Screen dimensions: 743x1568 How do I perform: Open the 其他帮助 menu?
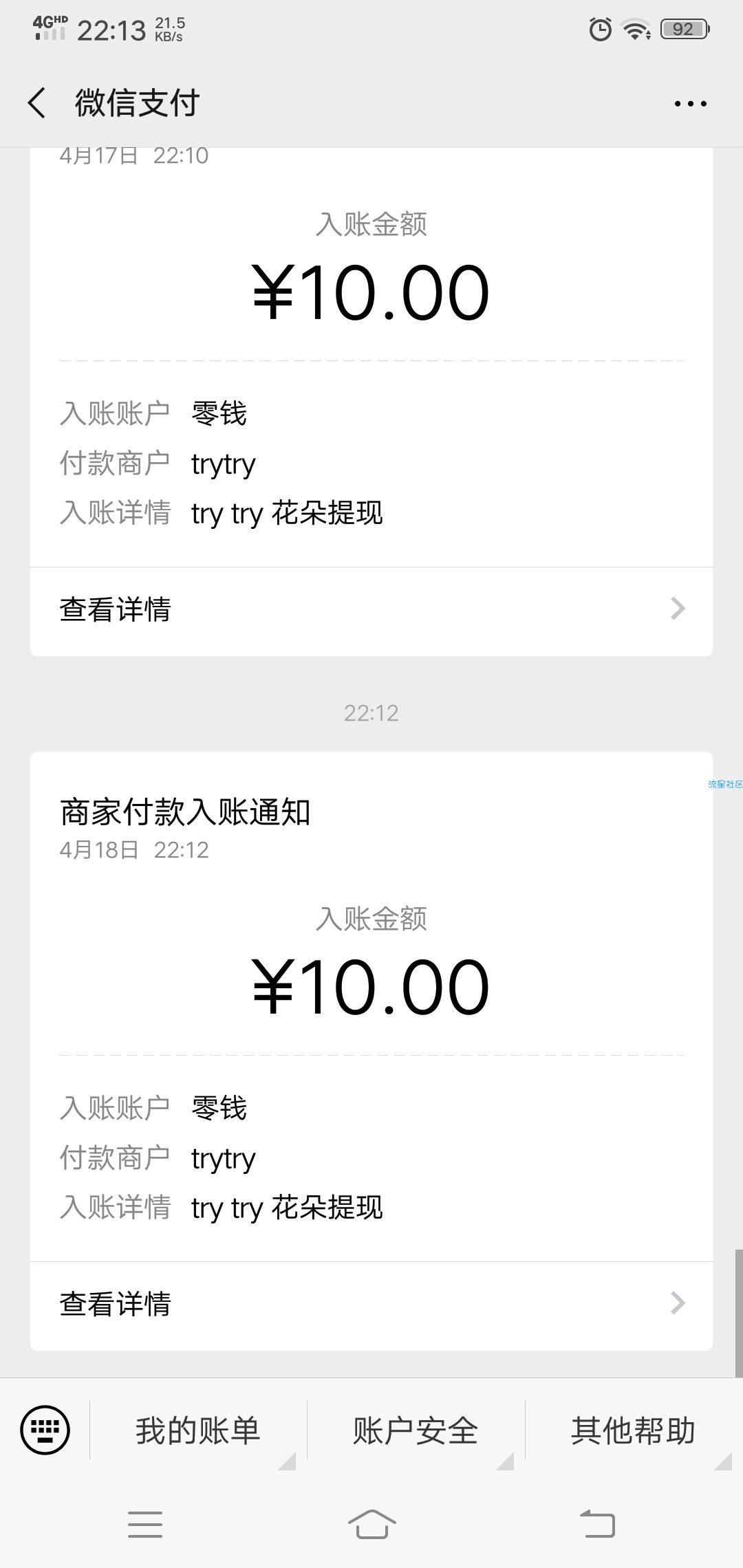click(634, 1431)
